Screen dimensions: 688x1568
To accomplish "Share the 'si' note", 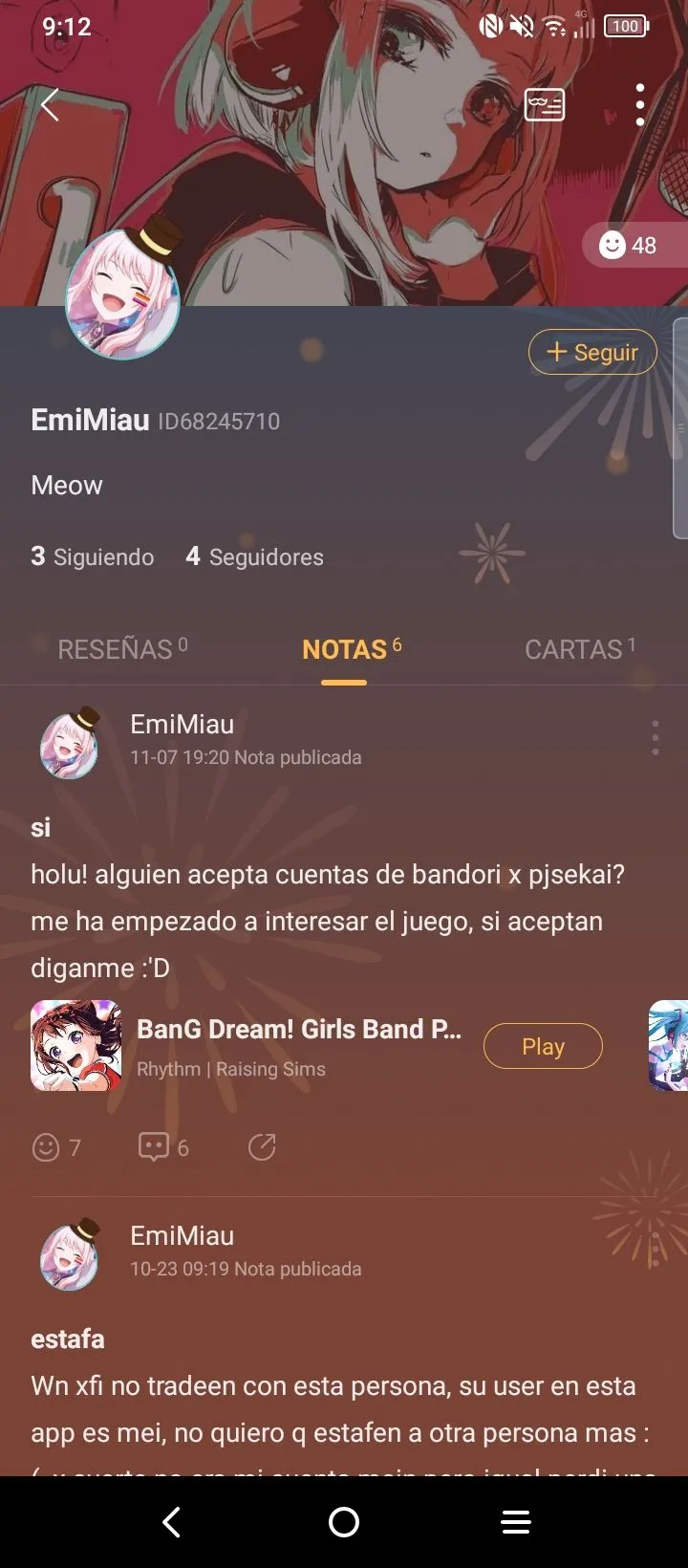I will coord(262,1147).
